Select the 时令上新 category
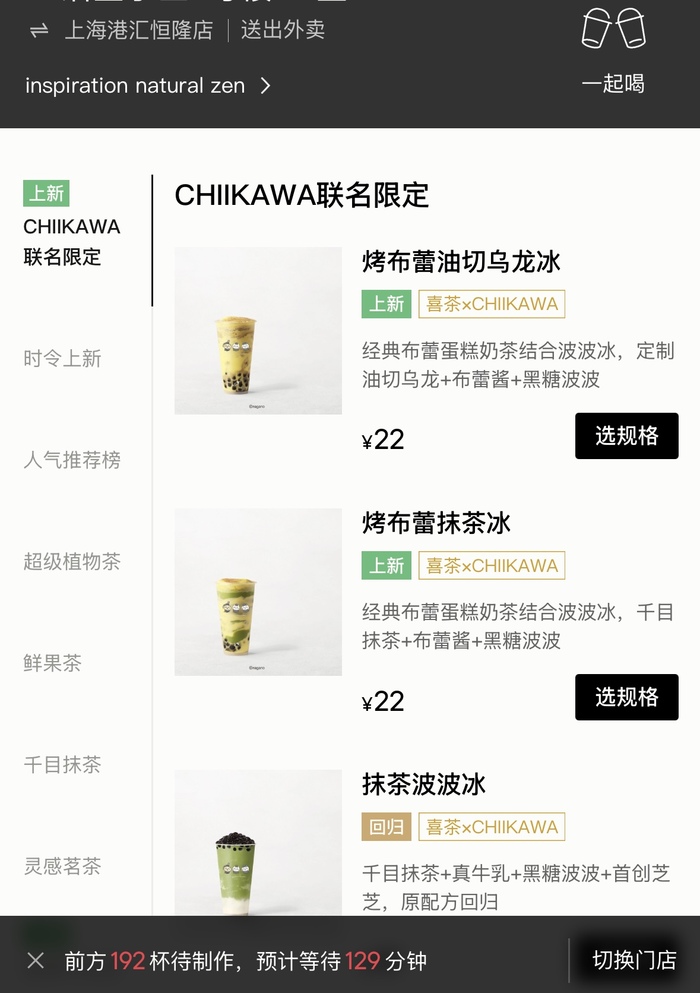 click(62, 358)
